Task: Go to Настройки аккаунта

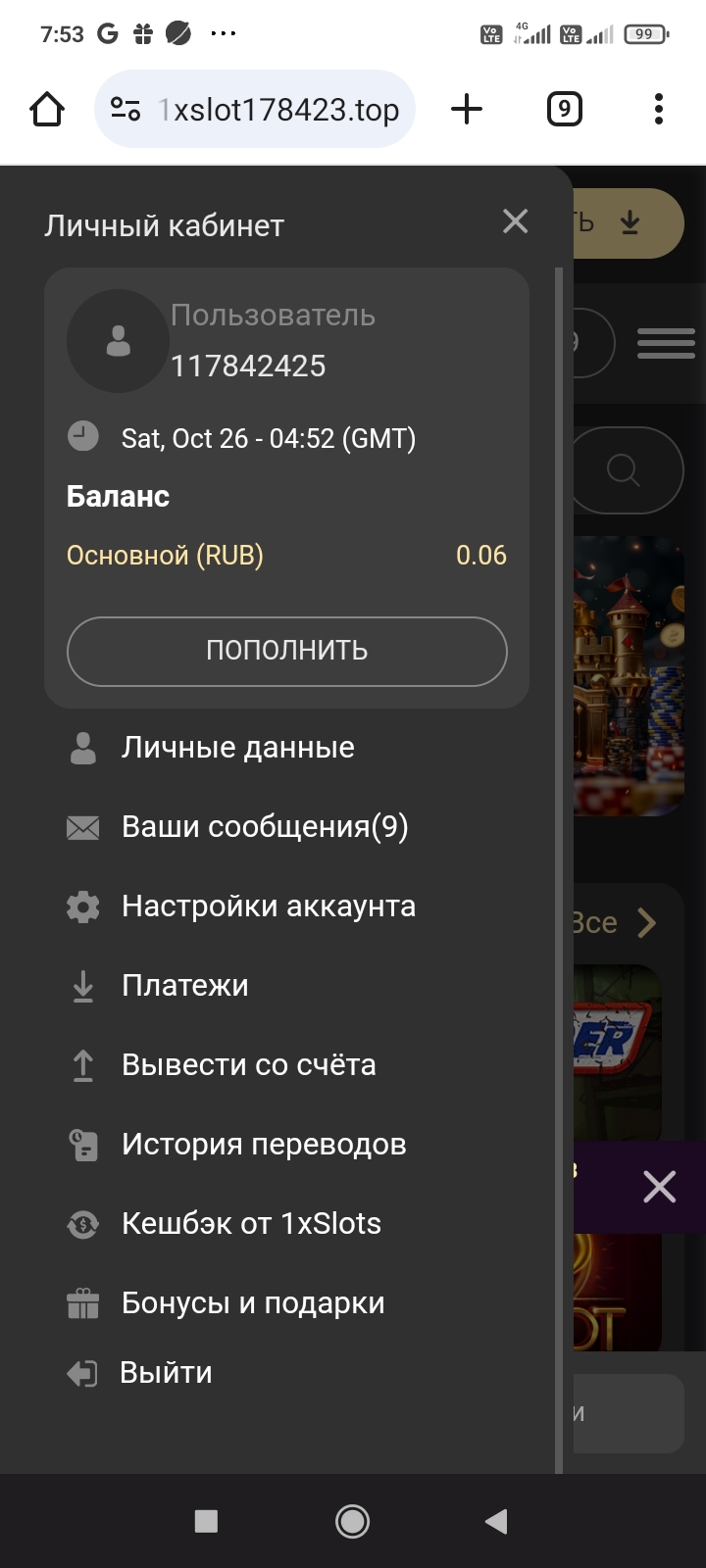Action: 268,906
